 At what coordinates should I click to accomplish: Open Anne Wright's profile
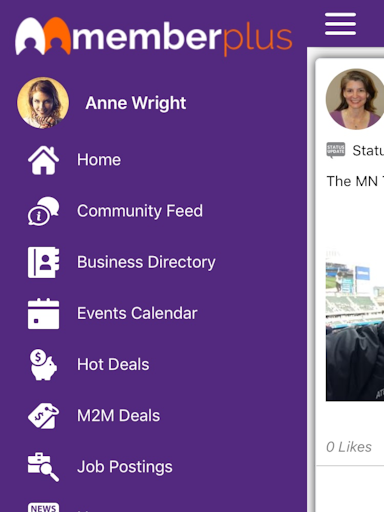(102, 103)
